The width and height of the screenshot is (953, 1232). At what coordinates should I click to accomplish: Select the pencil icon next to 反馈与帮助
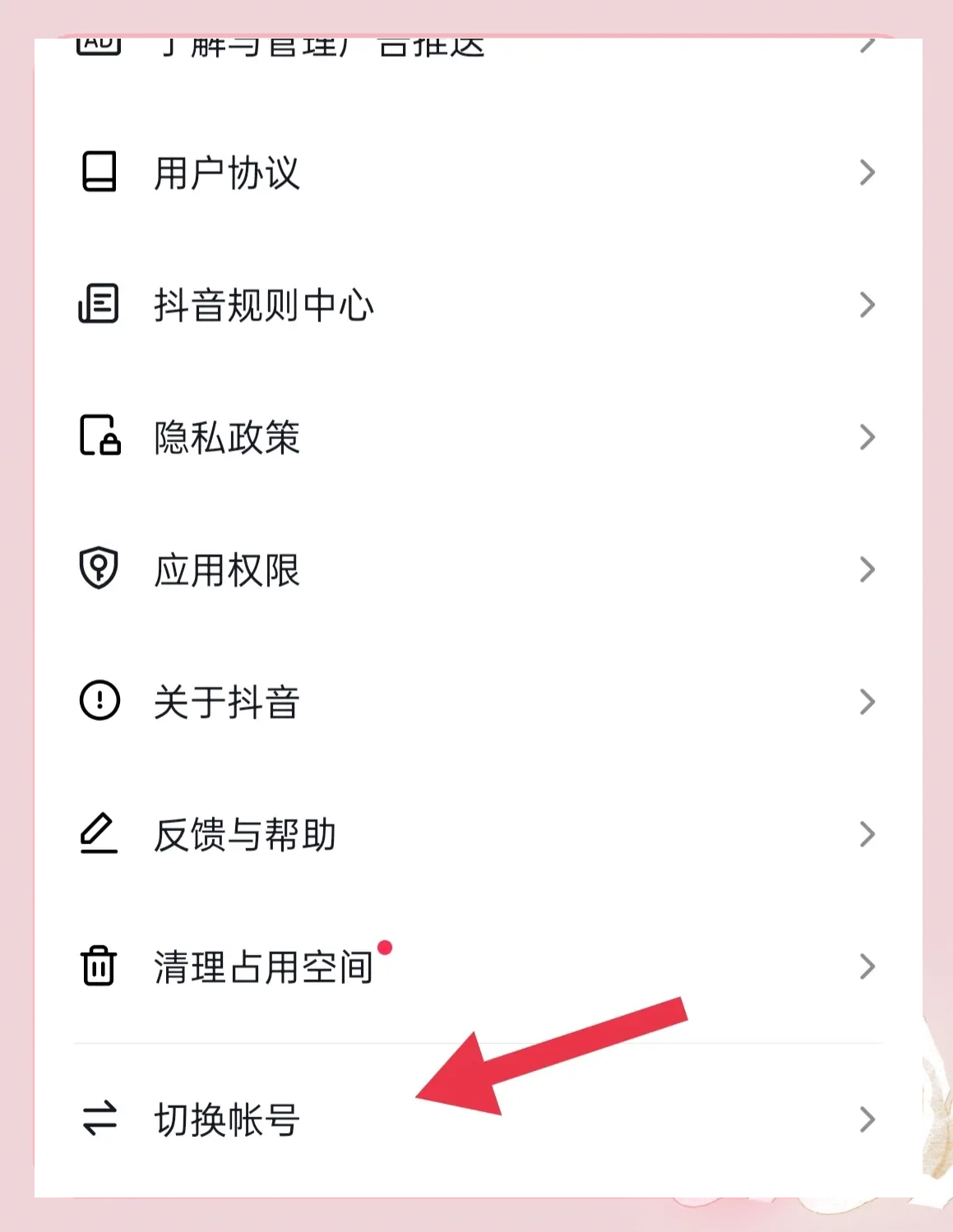(x=98, y=833)
